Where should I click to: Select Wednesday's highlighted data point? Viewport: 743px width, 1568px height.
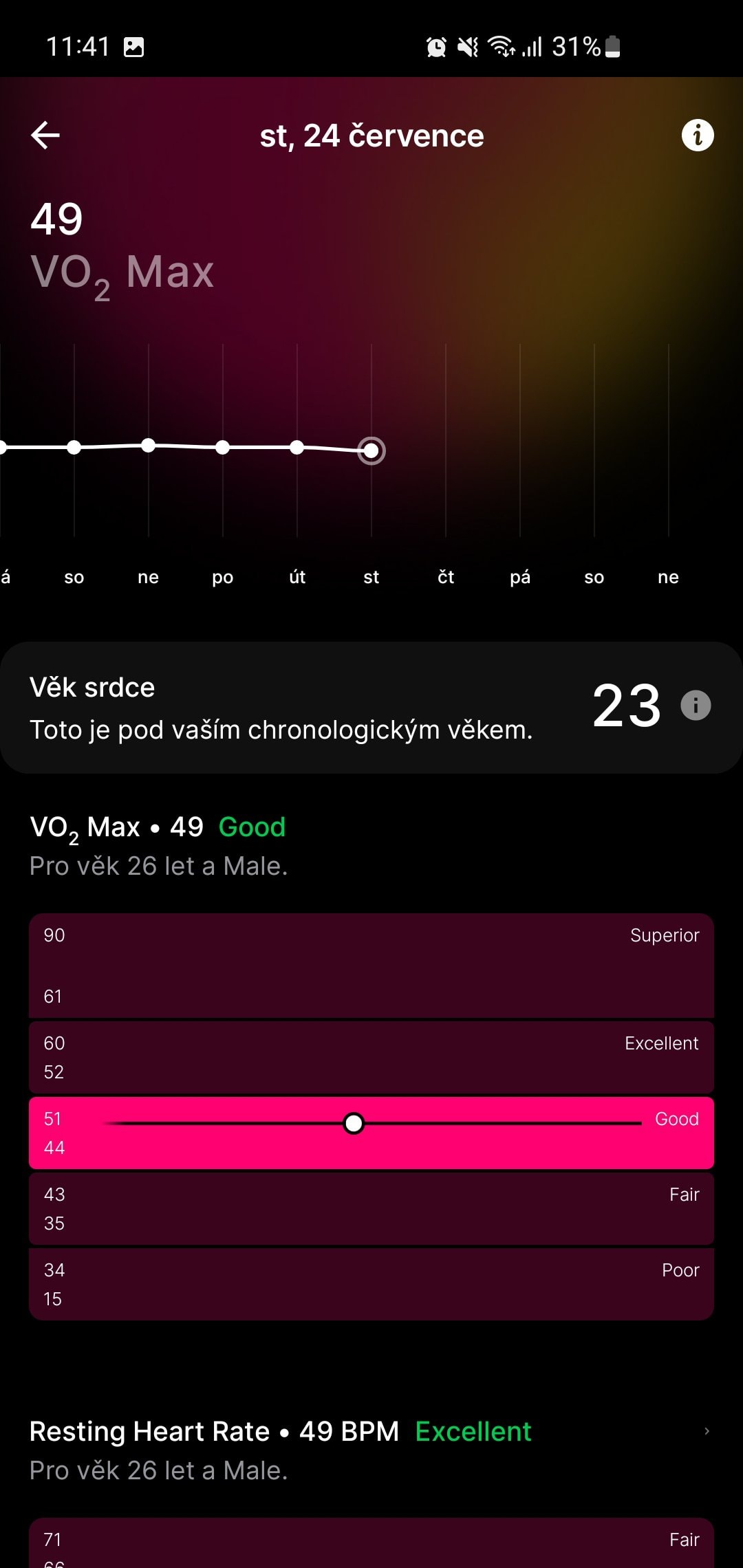point(371,451)
